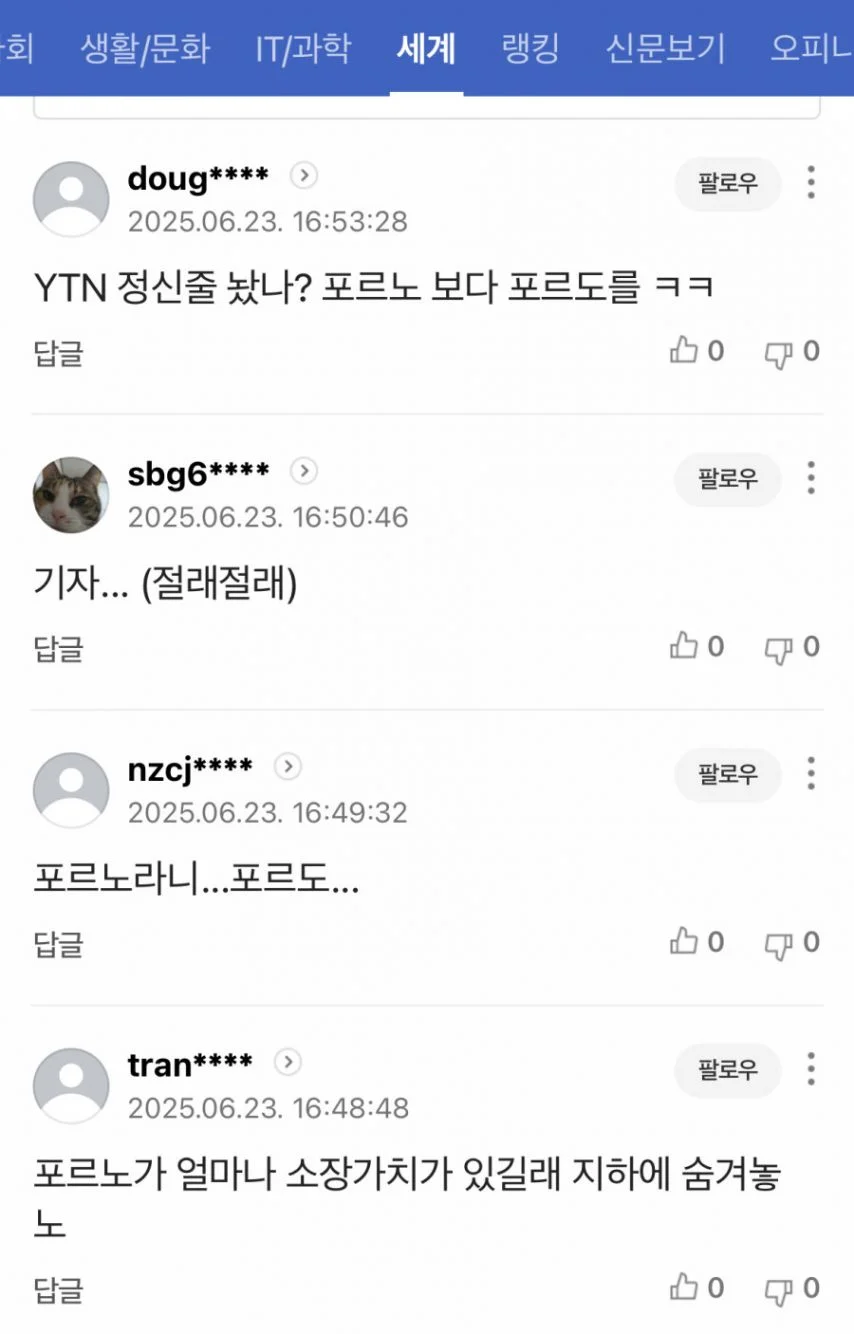This screenshot has height=1334, width=854.
Task: Follow user nzcj****
Action: point(727,774)
